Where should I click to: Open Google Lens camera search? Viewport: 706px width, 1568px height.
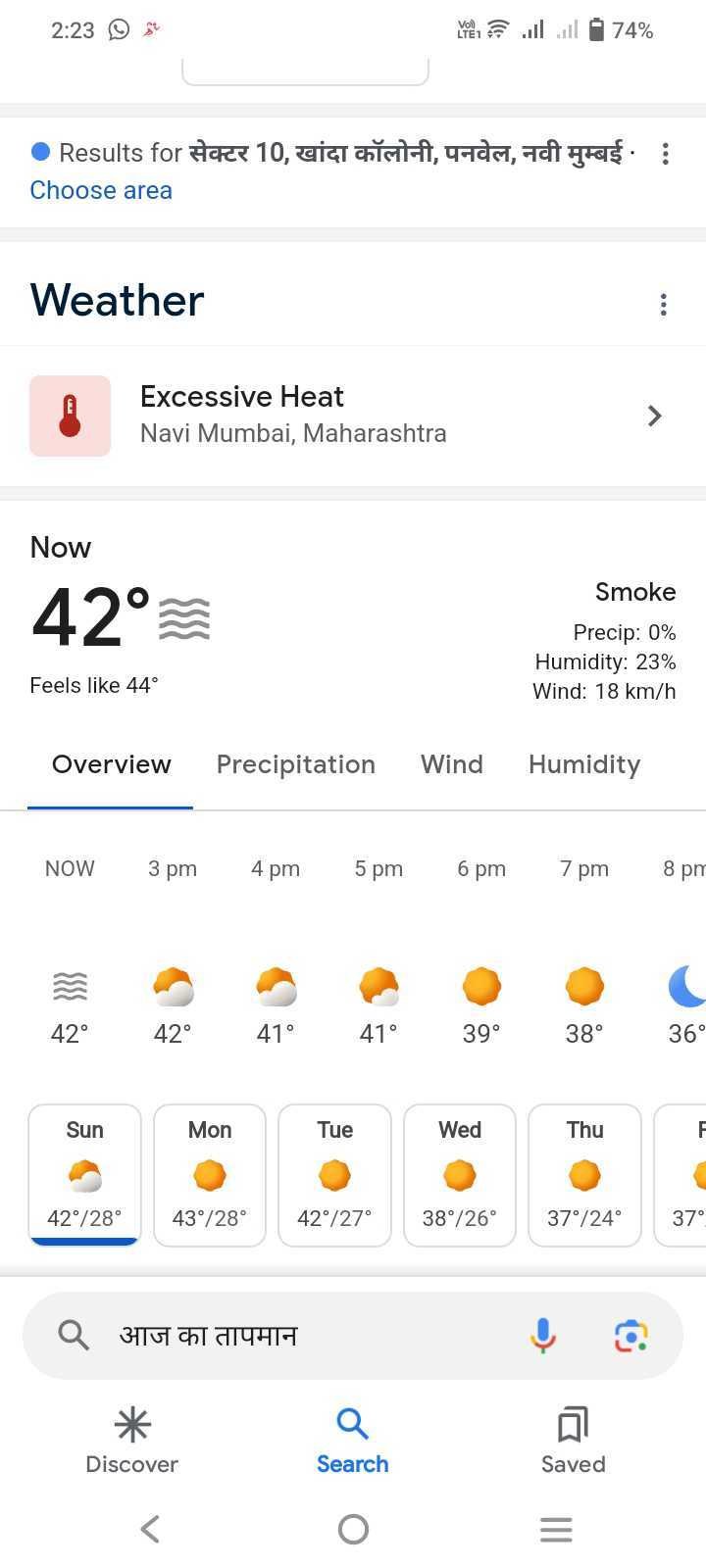(630, 1335)
